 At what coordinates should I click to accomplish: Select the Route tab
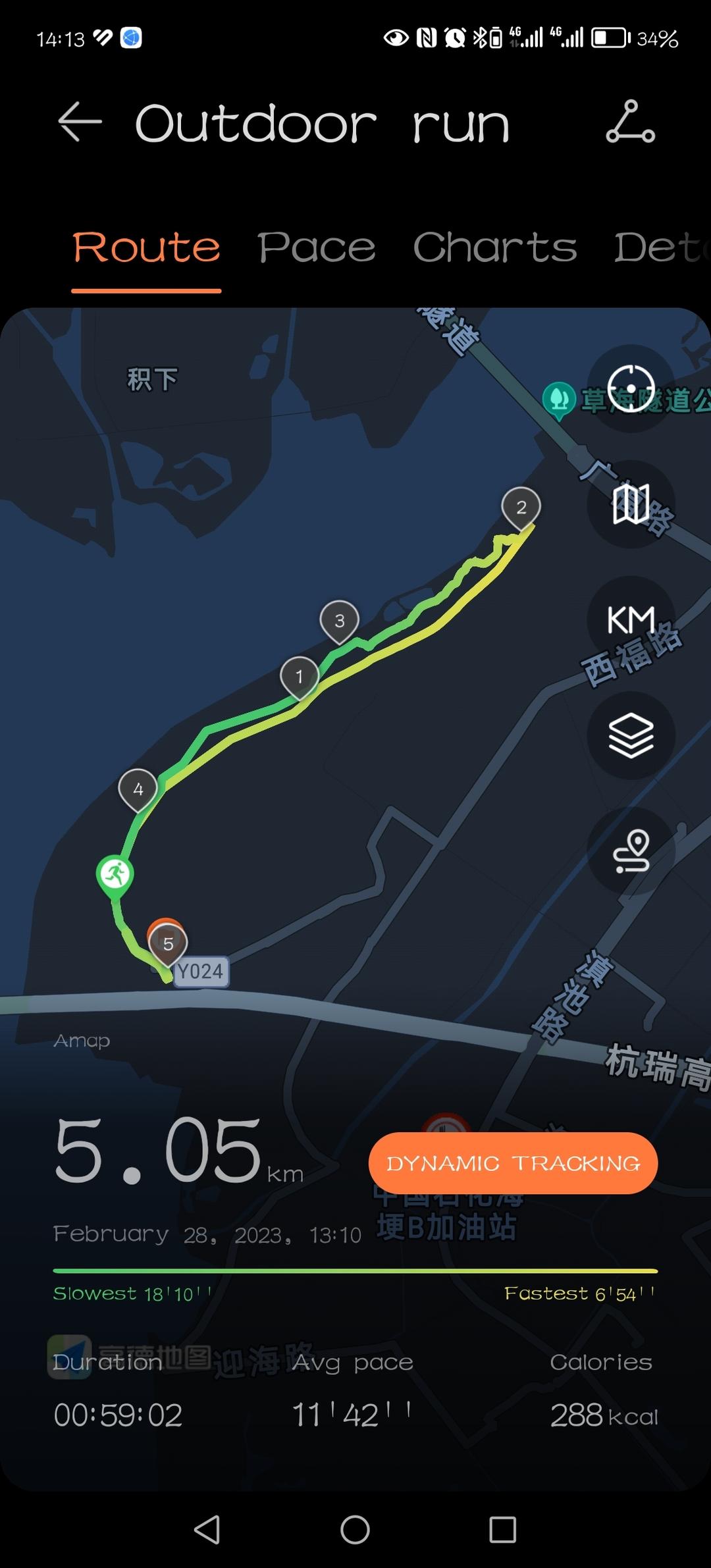point(146,248)
